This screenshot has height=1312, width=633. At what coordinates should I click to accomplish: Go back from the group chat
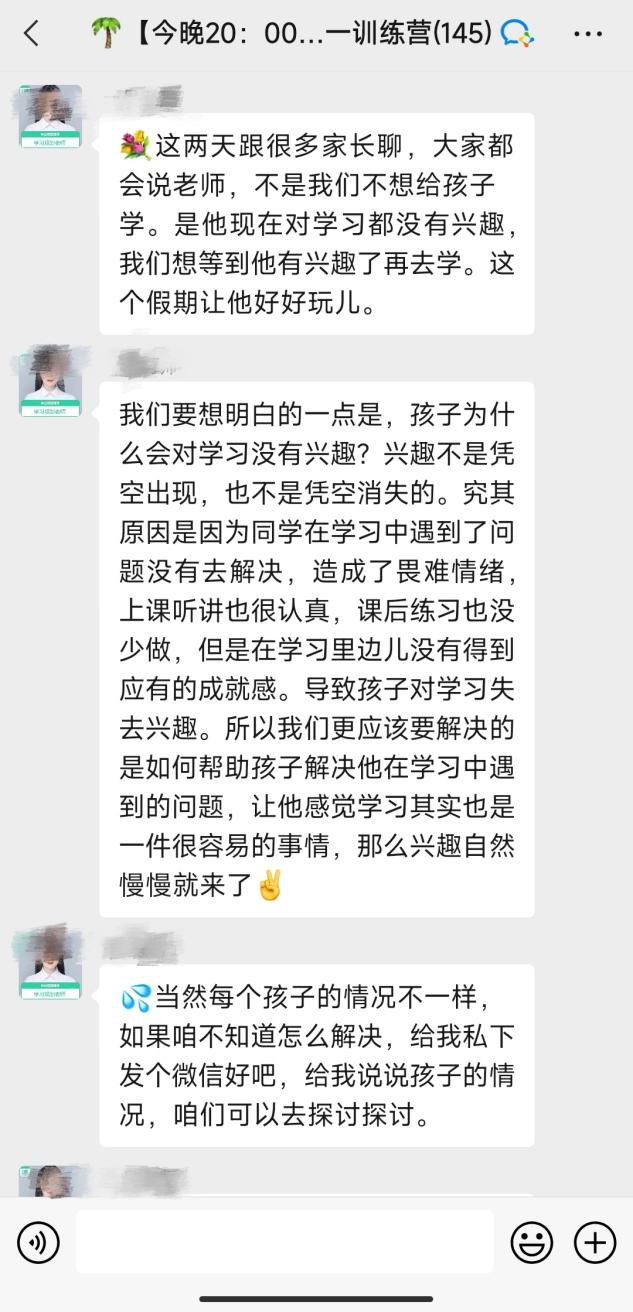31,34
